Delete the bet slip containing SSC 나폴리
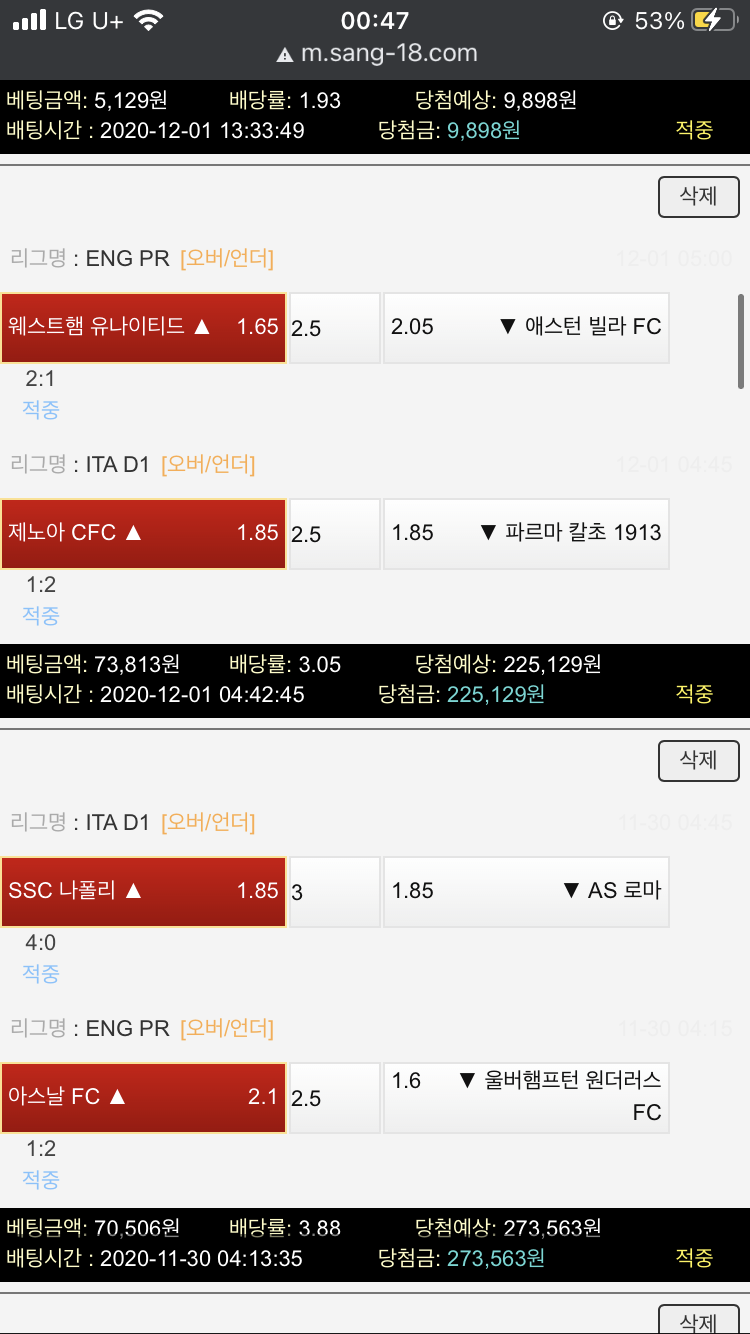Viewport: 750px width, 1334px height. click(698, 760)
